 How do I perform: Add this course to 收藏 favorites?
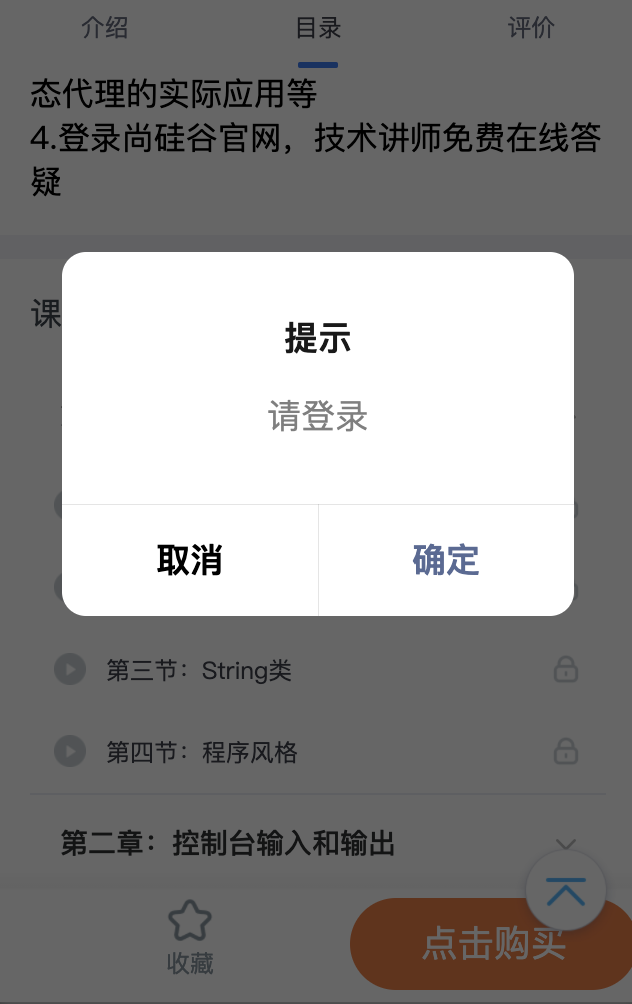[x=190, y=937]
